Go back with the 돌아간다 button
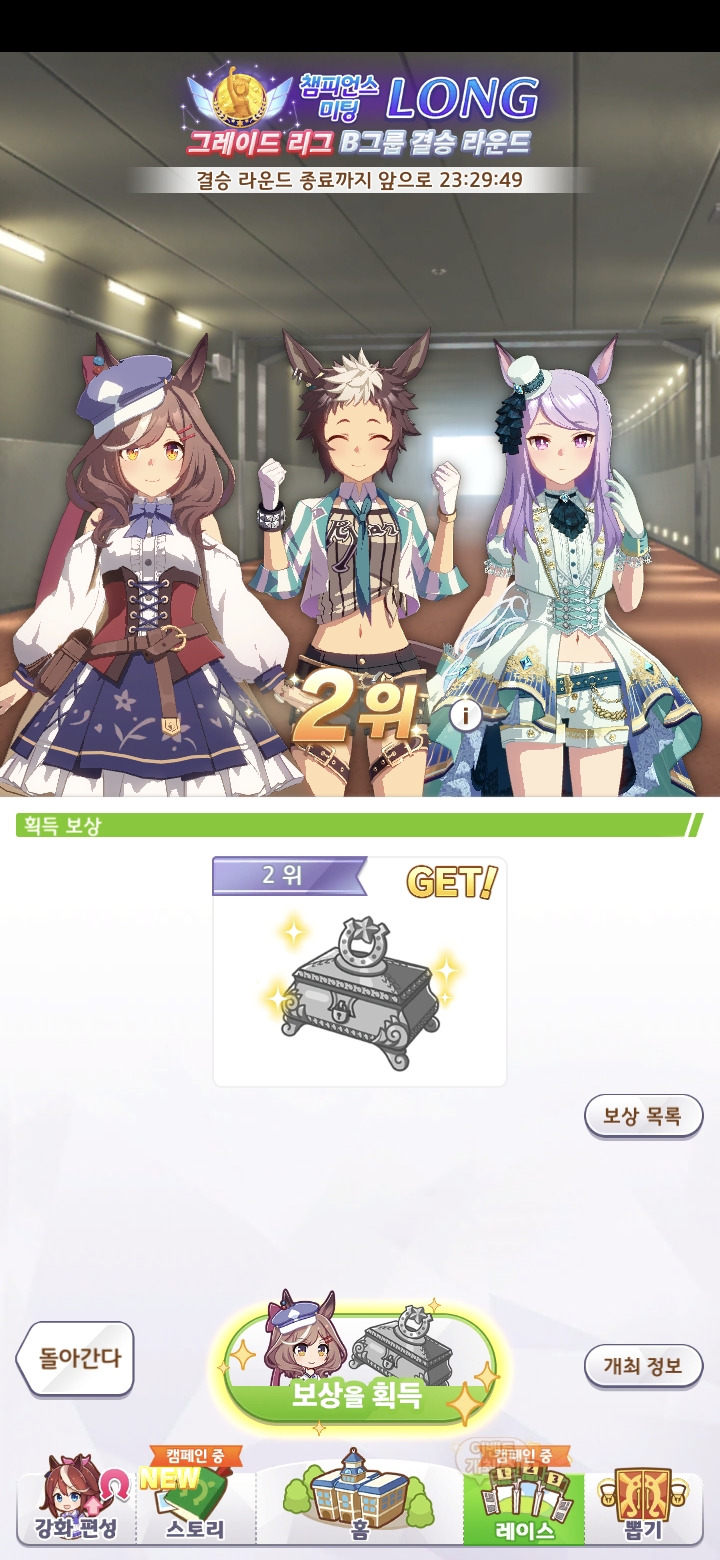 pyautogui.click(x=76, y=1359)
